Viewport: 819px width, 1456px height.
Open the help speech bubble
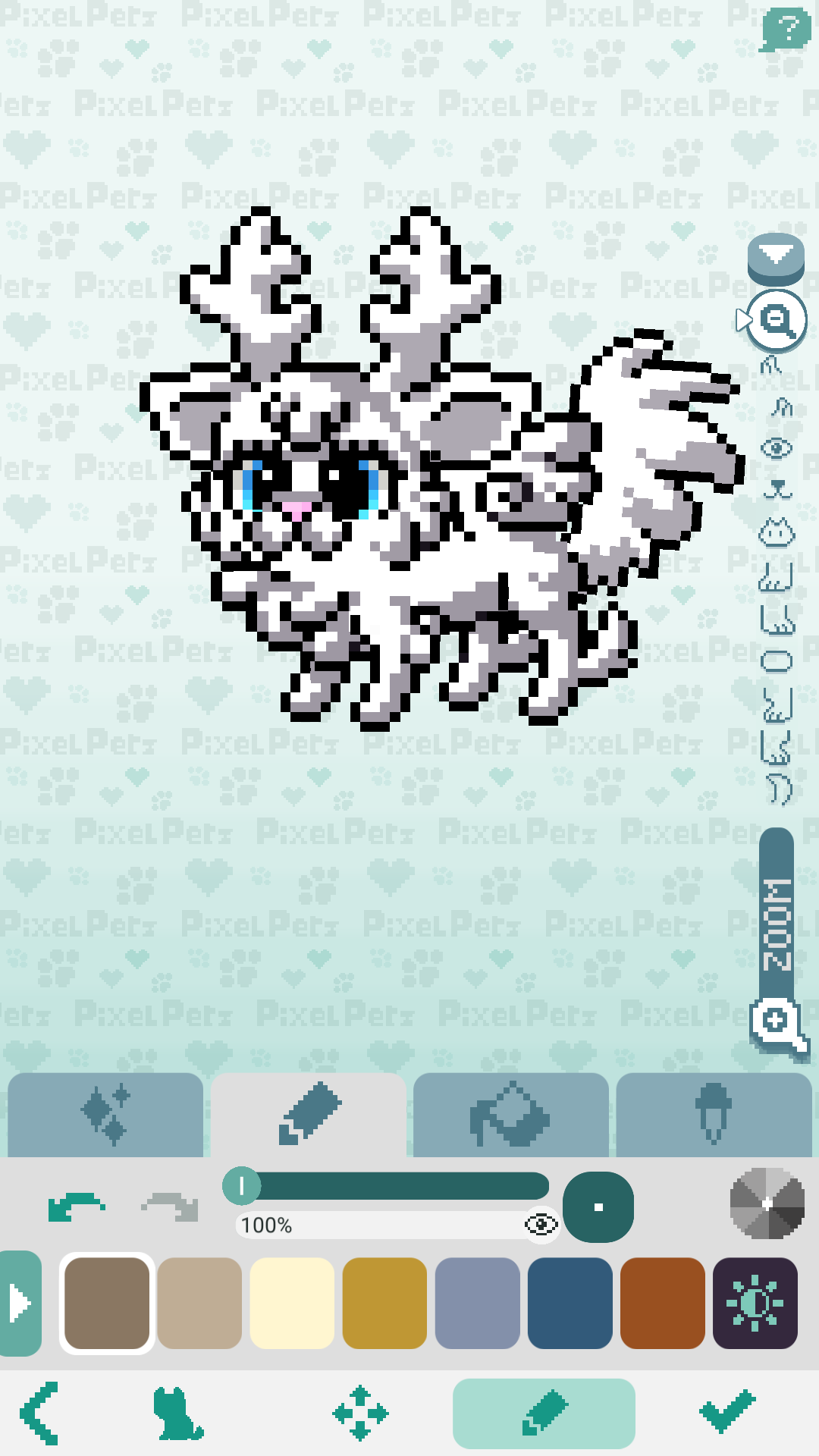point(786,30)
